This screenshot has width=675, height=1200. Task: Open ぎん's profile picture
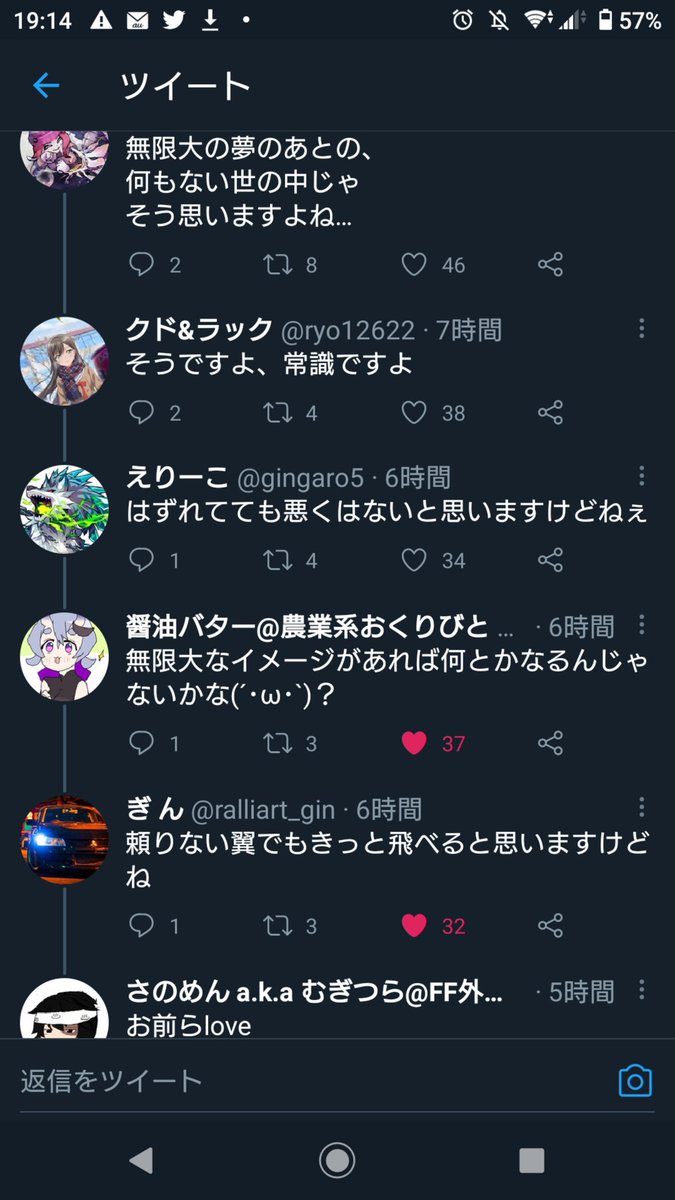[x=64, y=840]
